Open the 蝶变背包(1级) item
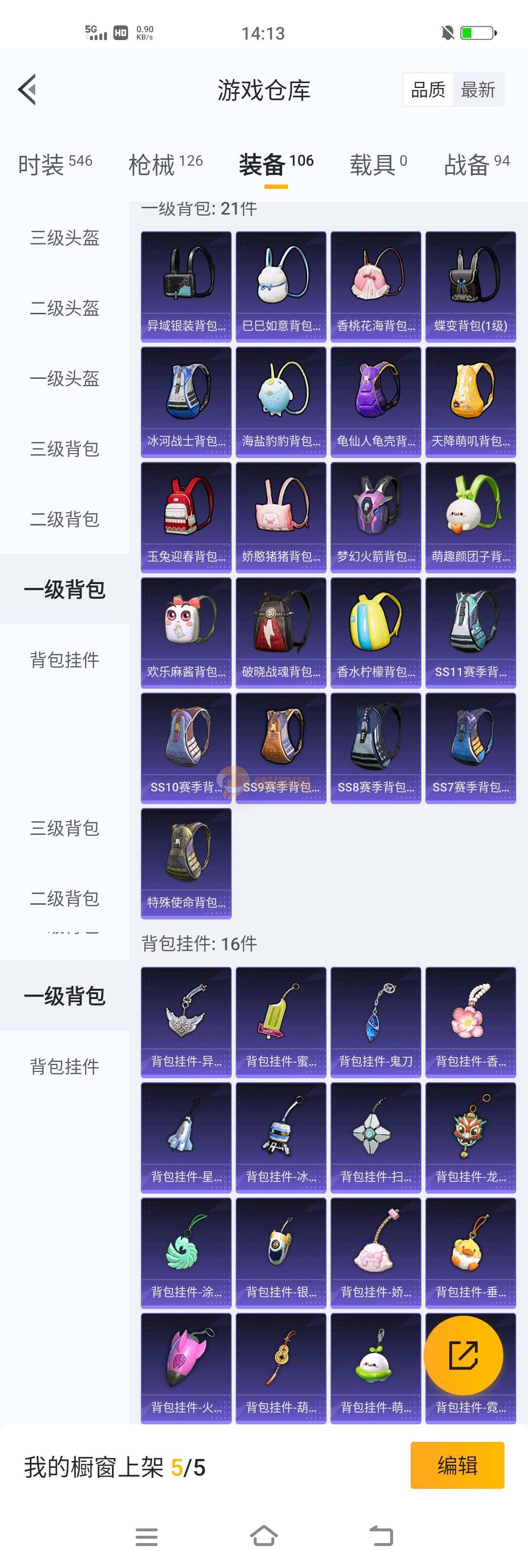This screenshot has height=1568, width=528. coord(470,286)
